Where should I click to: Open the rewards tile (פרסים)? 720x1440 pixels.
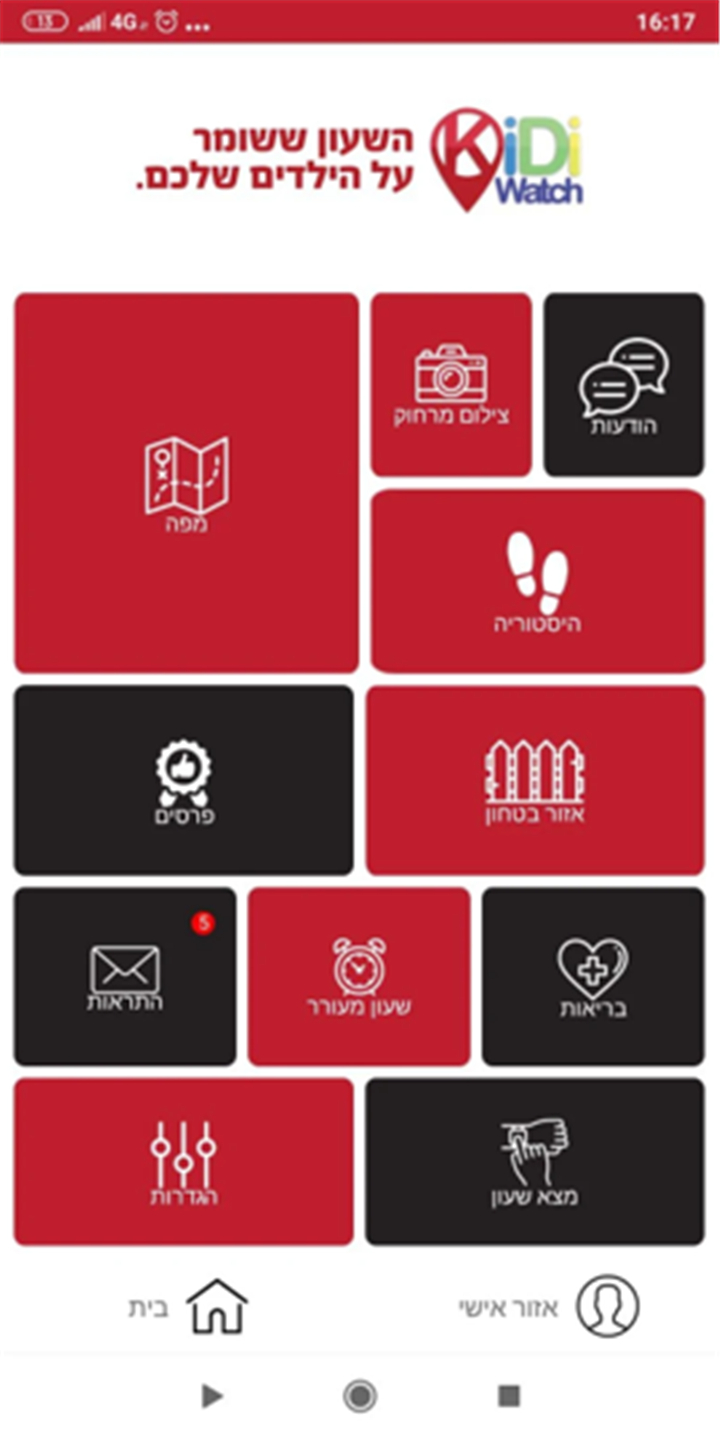pos(184,781)
